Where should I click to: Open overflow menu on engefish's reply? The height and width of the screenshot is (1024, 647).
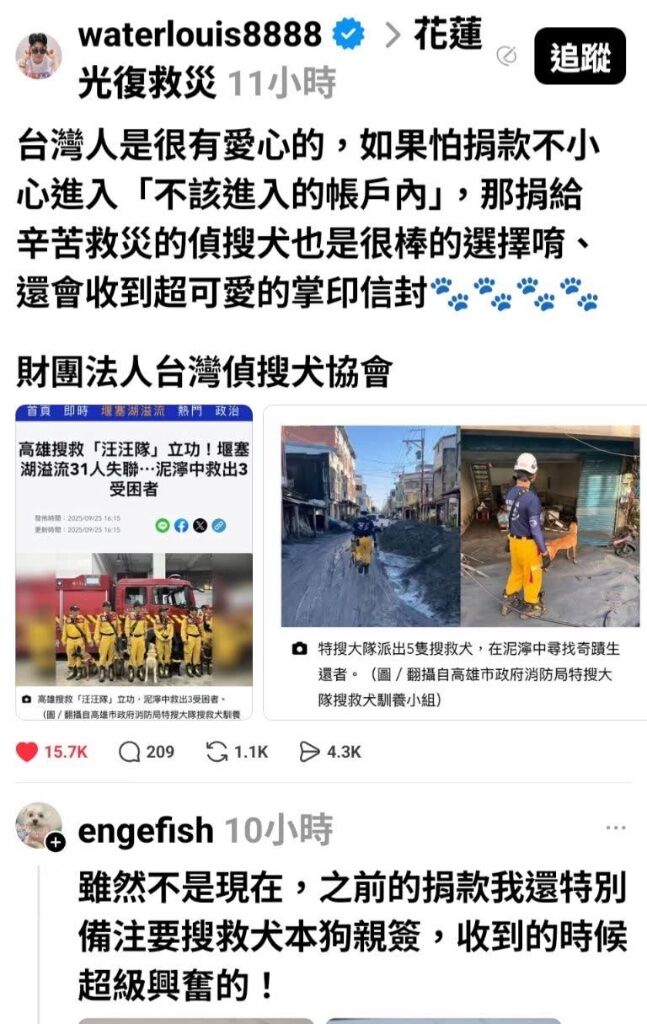tap(615, 828)
